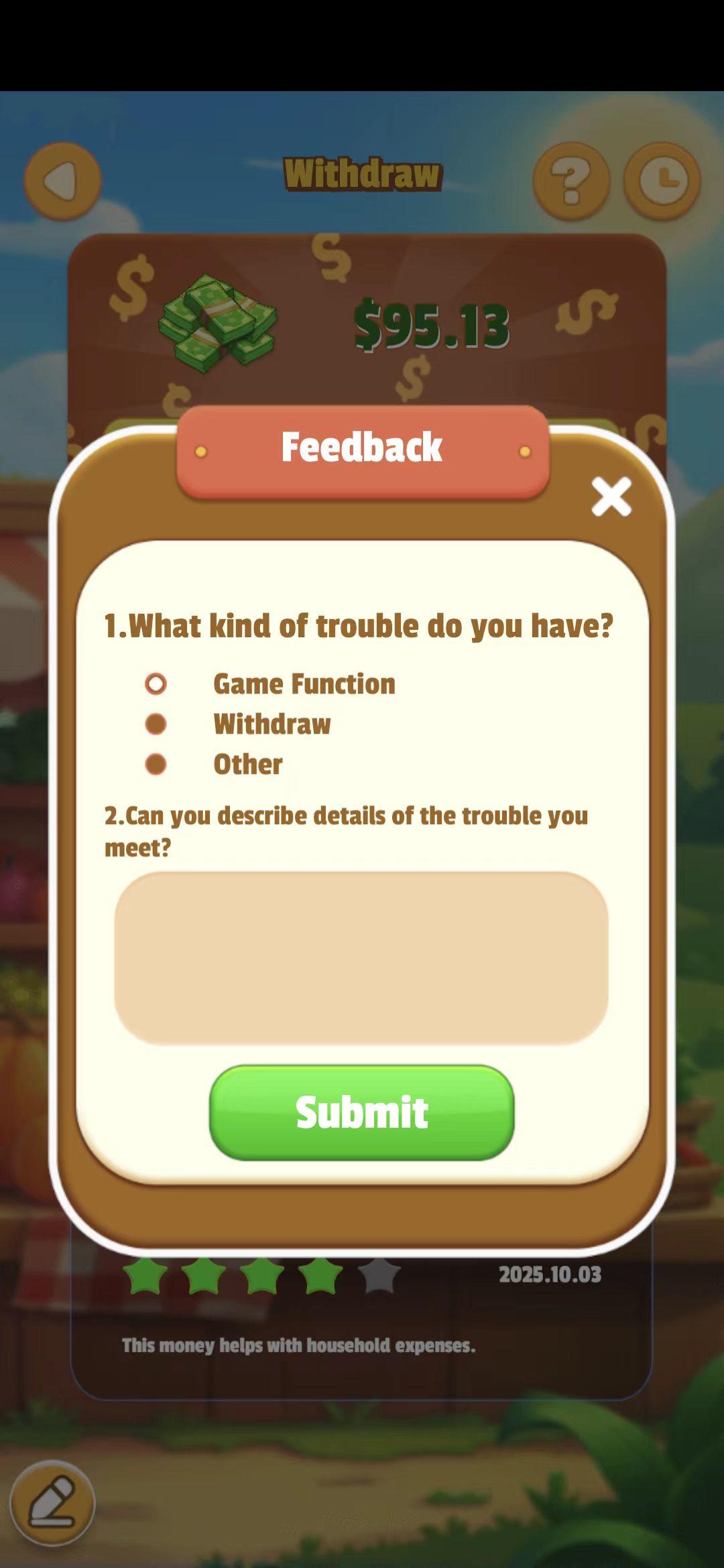Submit the feedback form

361,1112
